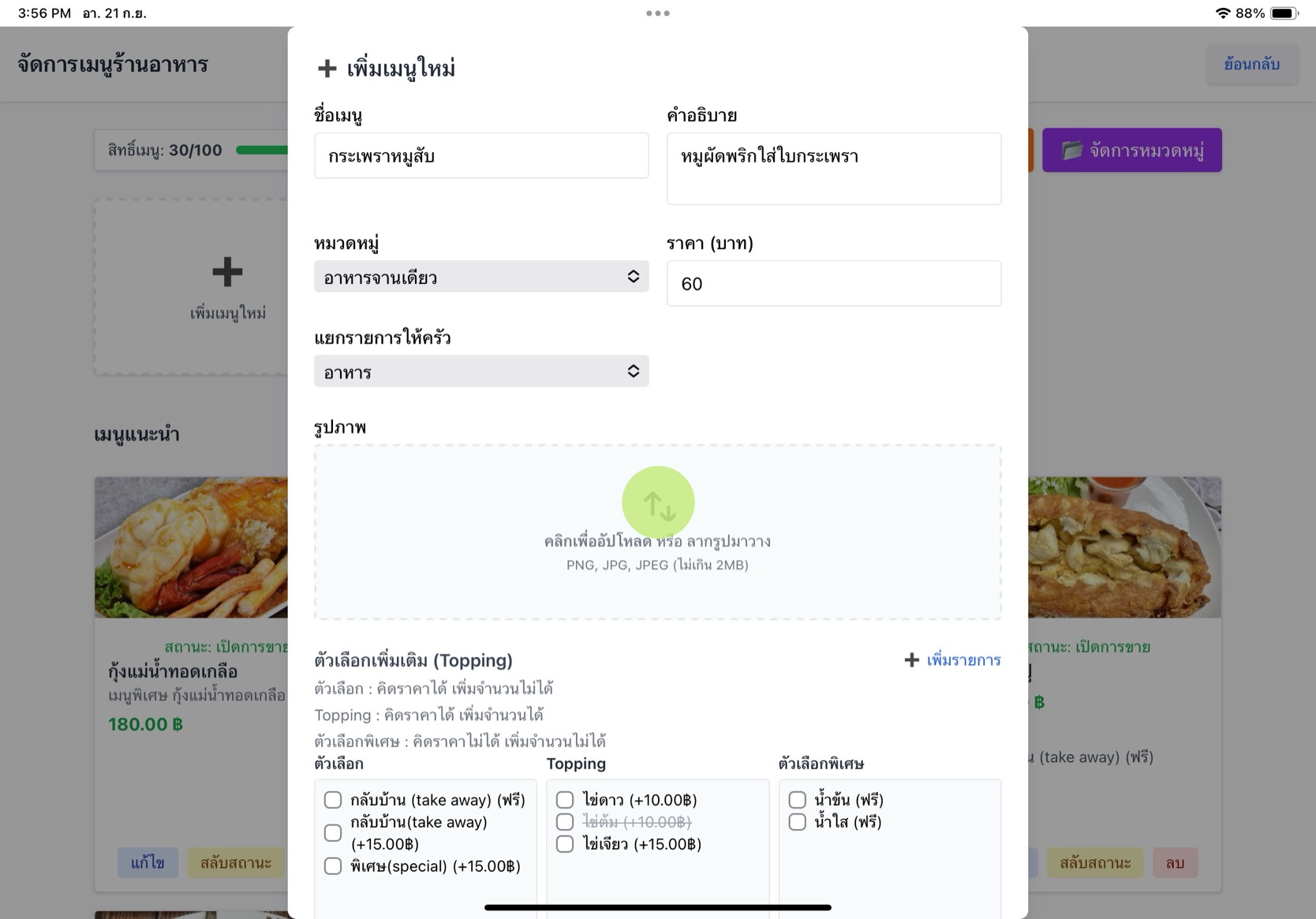
Task: Tap สลับสถานะ on the กุ้งแม่น้ำทอดเกลือ card
Action: (235, 863)
